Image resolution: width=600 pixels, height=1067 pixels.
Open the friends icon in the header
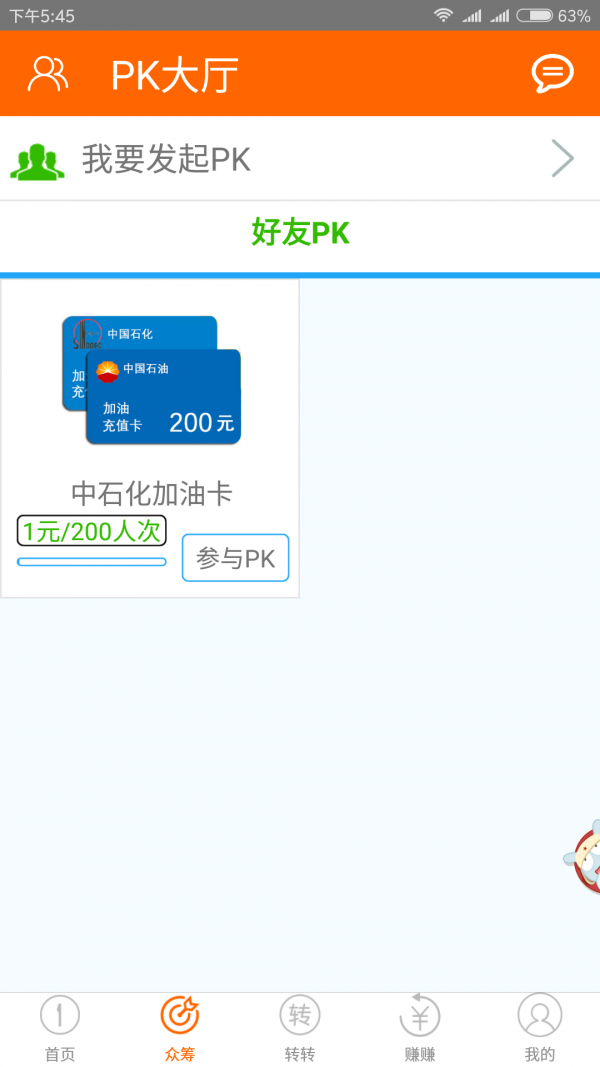(x=47, y=73)
